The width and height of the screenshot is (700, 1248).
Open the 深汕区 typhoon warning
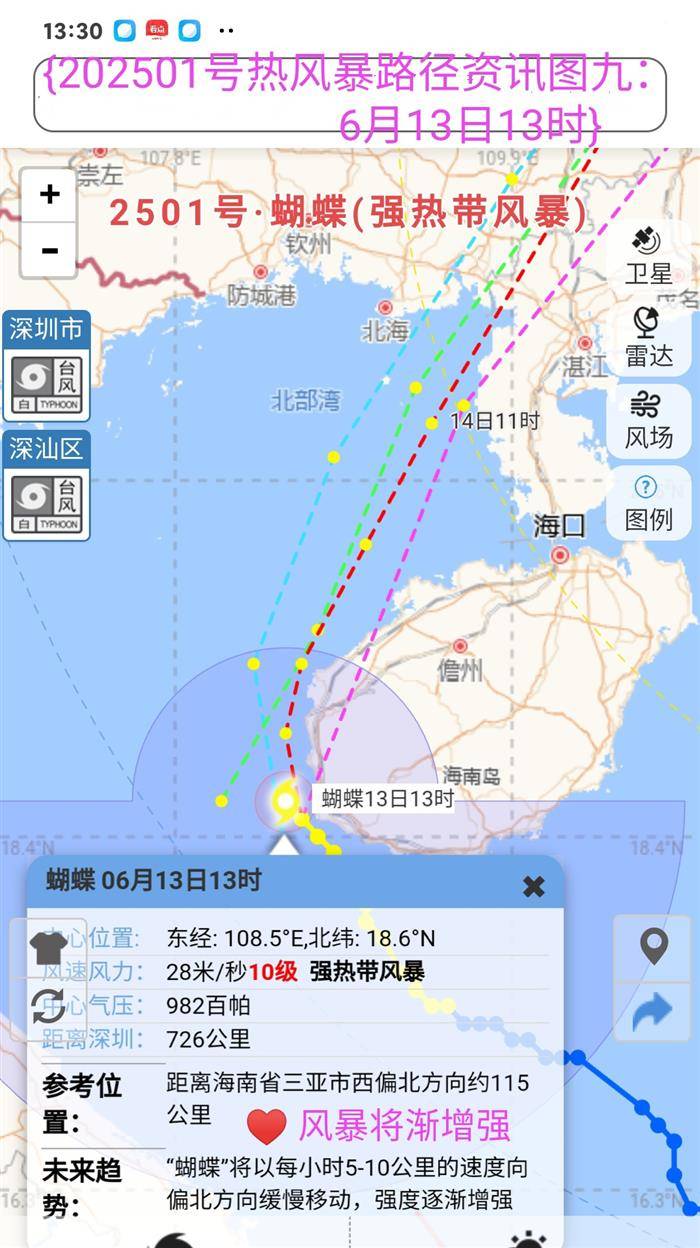tap(46, 486)
